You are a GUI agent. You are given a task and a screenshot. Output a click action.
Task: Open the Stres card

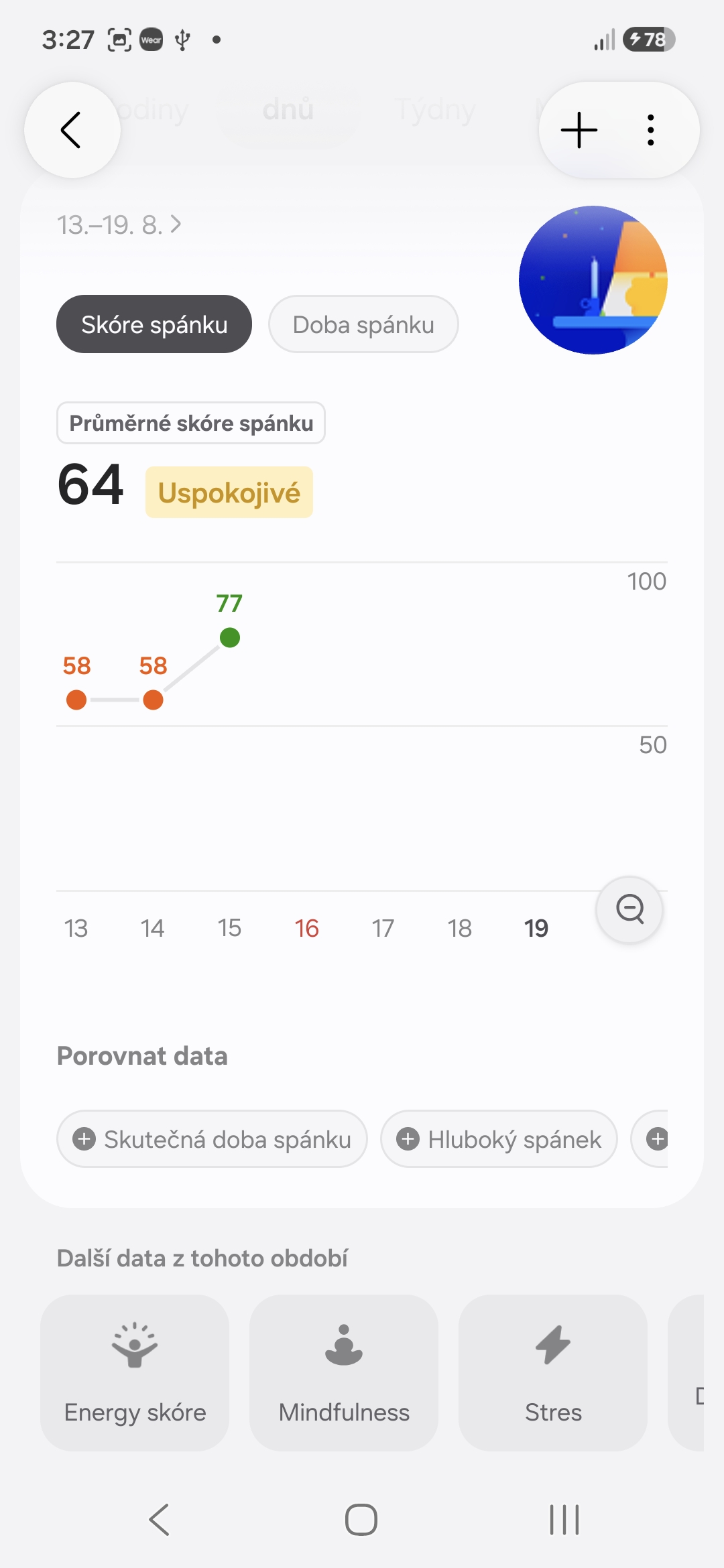pos(553,1373)
